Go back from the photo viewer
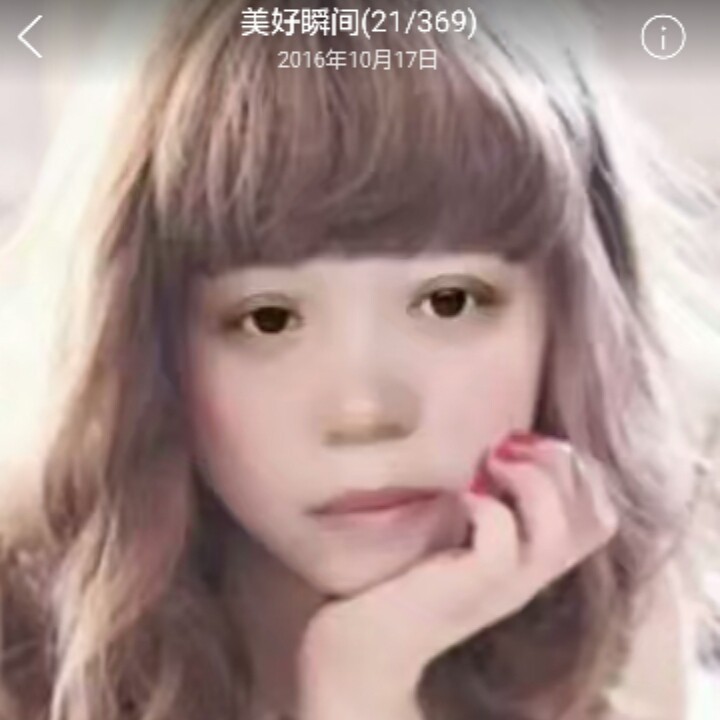Screen dimensions: 720x720 [31, 37]
